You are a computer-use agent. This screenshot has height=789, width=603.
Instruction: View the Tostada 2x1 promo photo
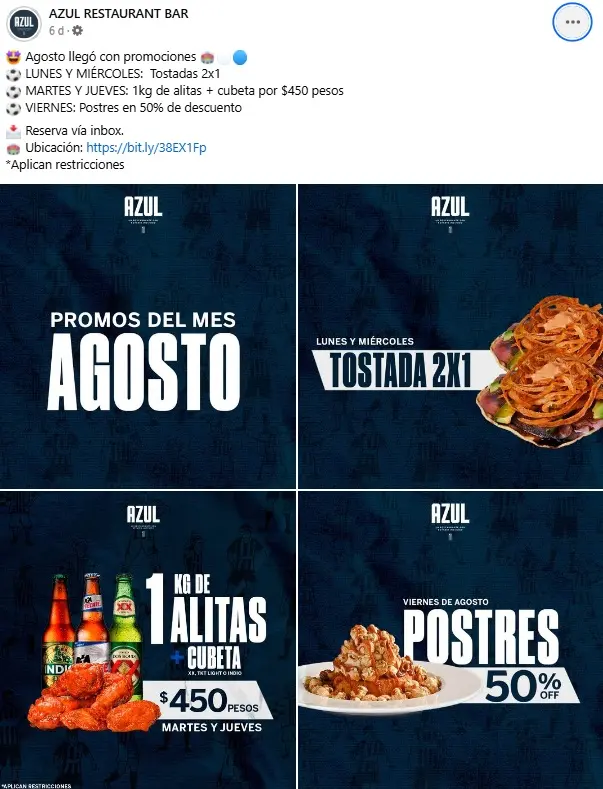[x=451, y=336]
